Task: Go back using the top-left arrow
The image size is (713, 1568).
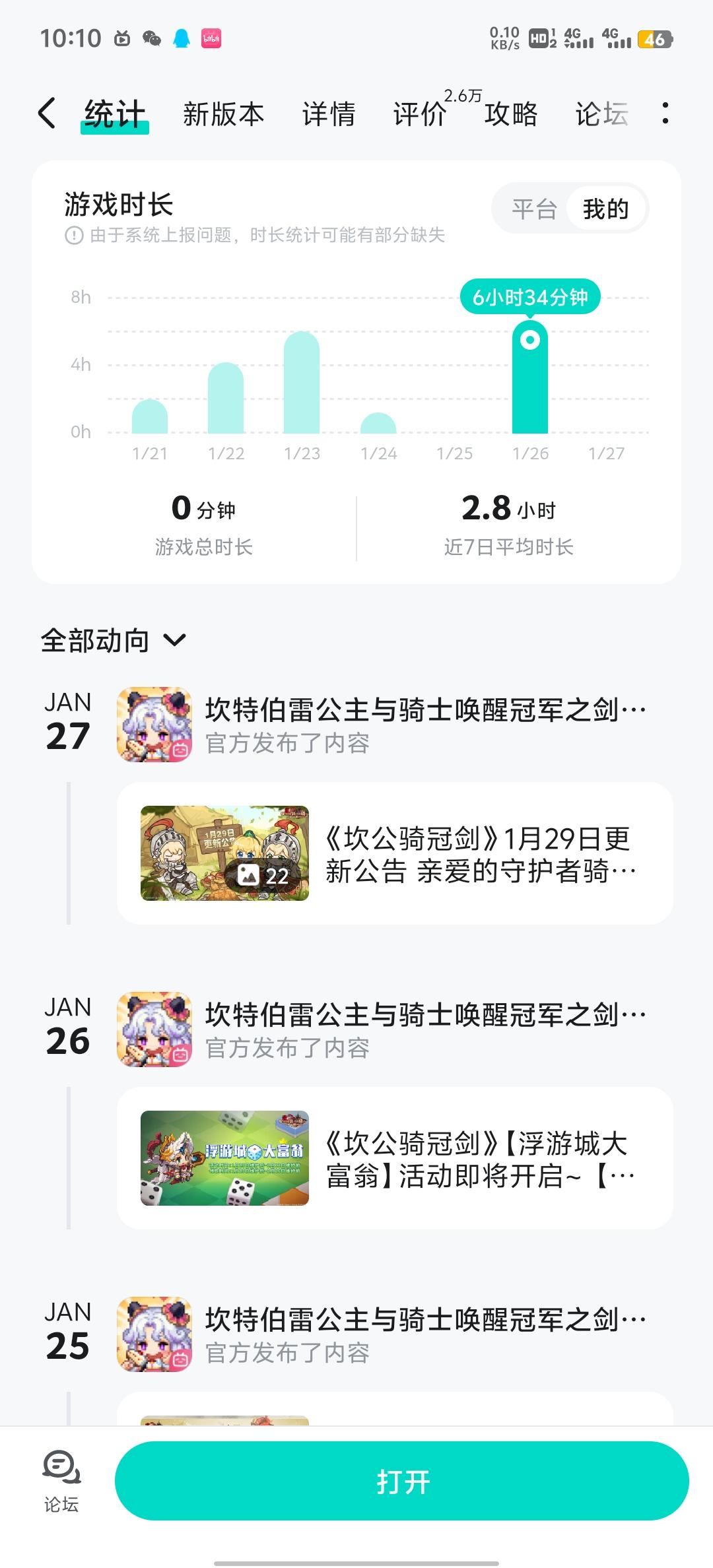Action: click(x=47, y=114)
